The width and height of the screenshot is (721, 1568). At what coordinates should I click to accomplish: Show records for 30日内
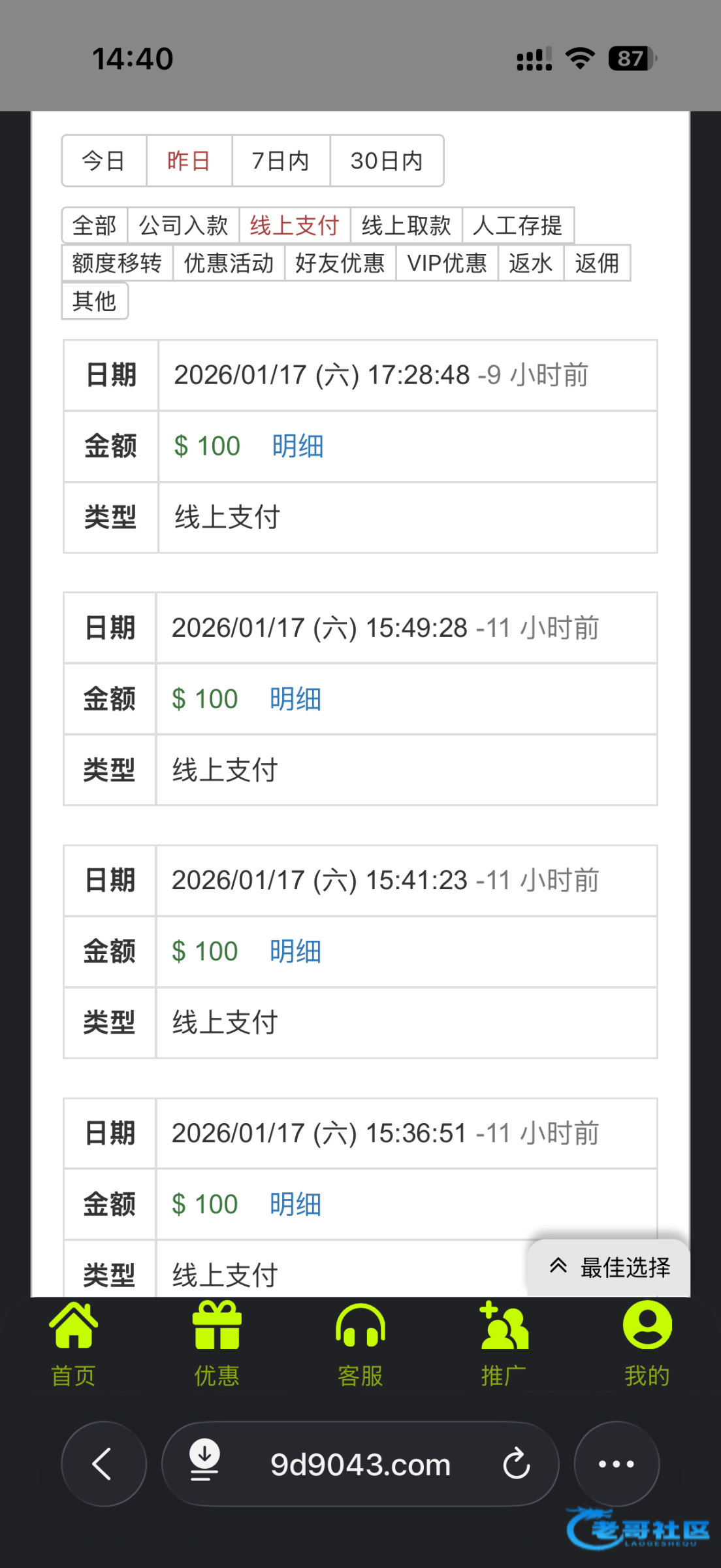click(x=387, y=161)
